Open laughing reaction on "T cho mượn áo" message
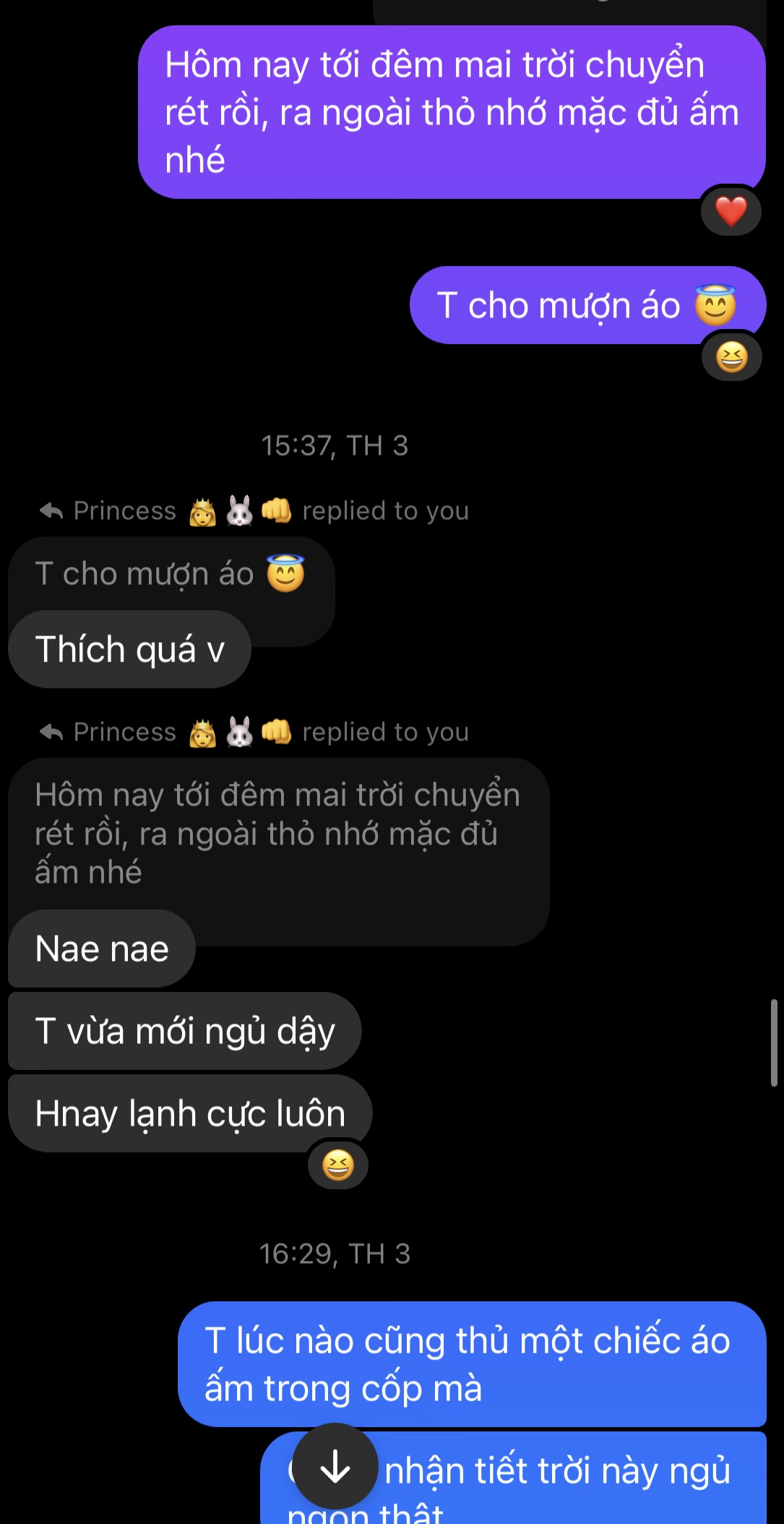The width and height of the screenshot is (784, 1524). coord(731,357)
